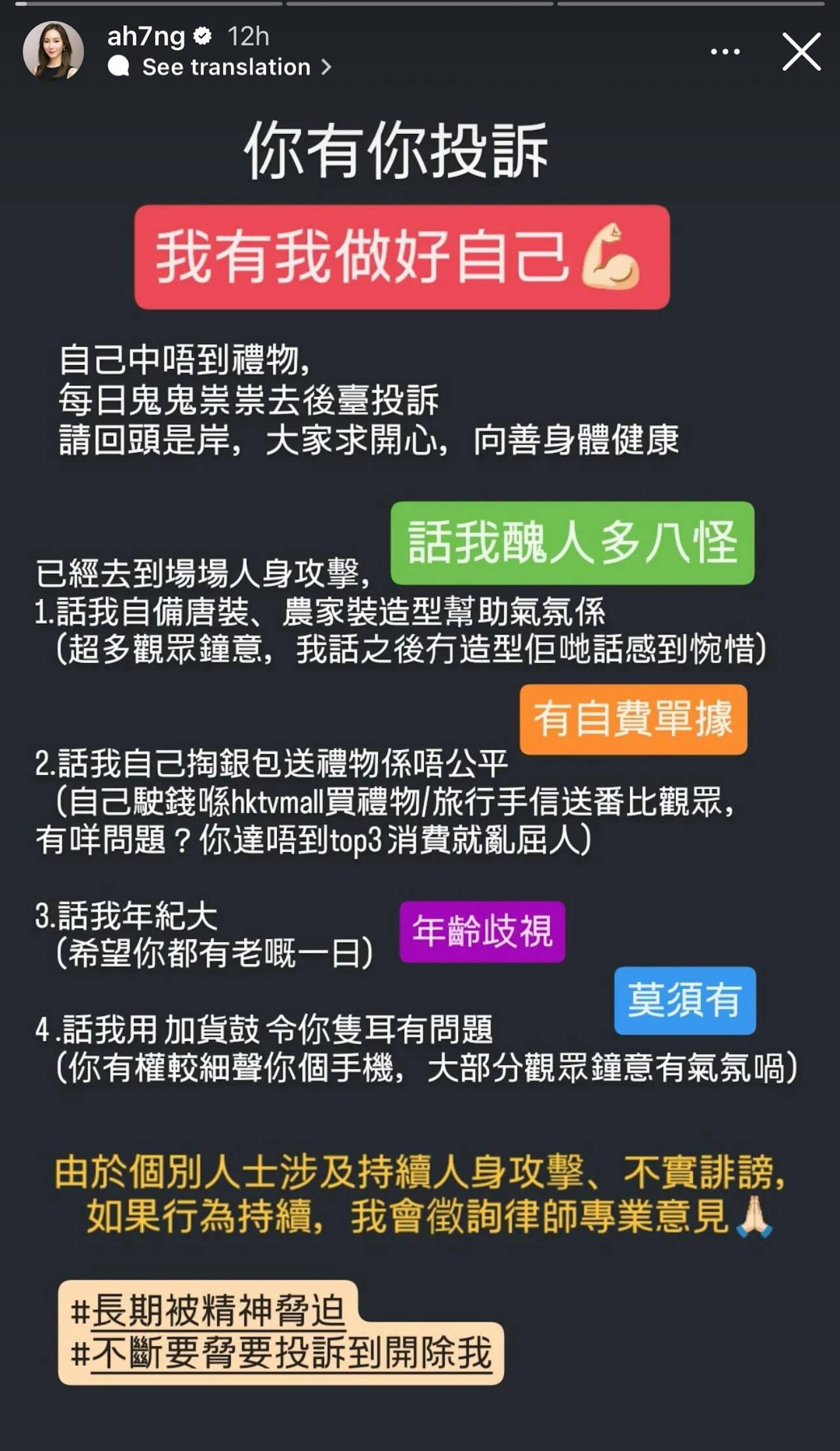Tap the ah7ng username
Image resolution: width=840 pixels, height=1451 pixels.
click(x=146, y=36)
